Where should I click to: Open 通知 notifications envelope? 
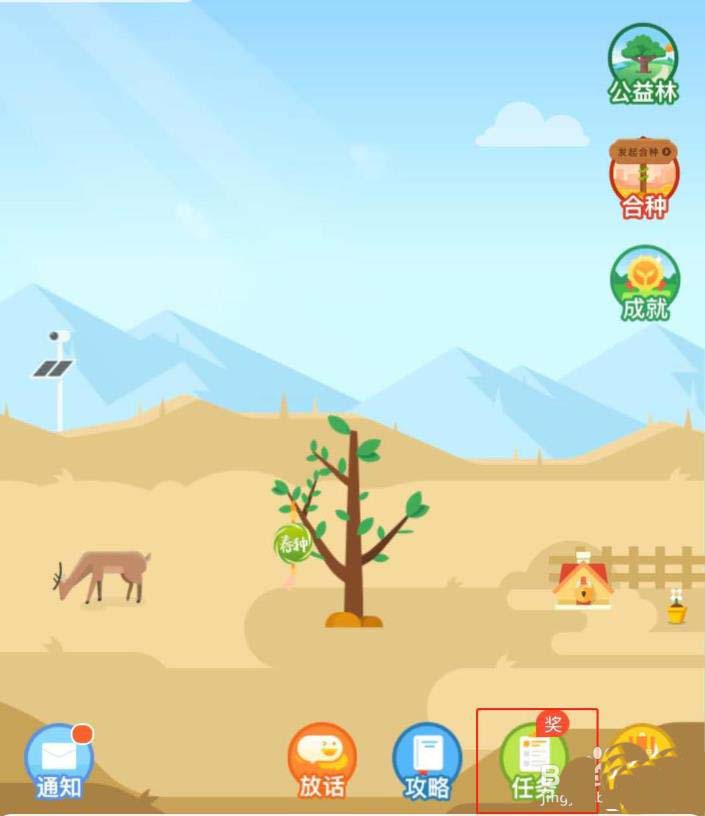[59, 762]
